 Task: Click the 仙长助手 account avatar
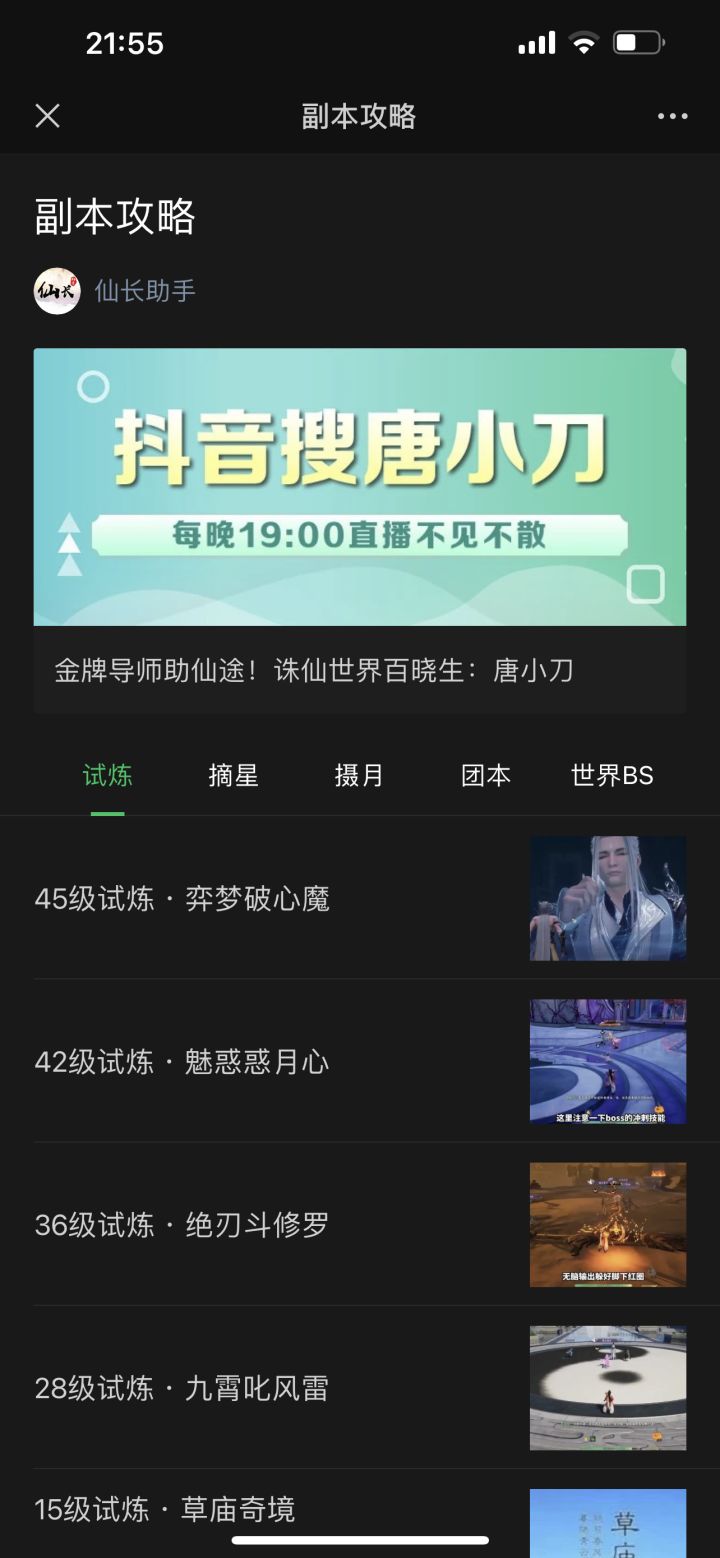click(57, 291)
